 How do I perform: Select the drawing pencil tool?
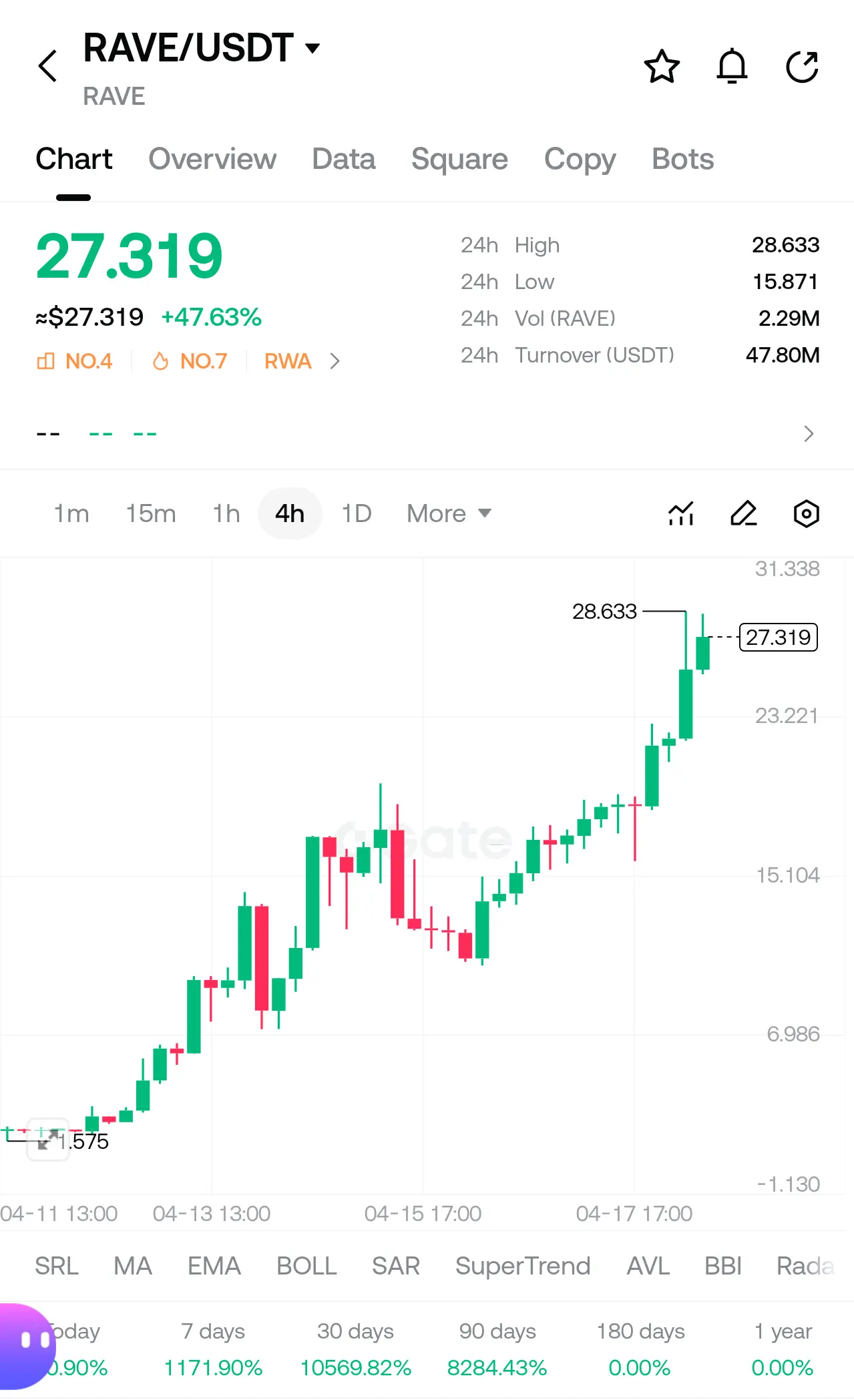tap(743, 513)
